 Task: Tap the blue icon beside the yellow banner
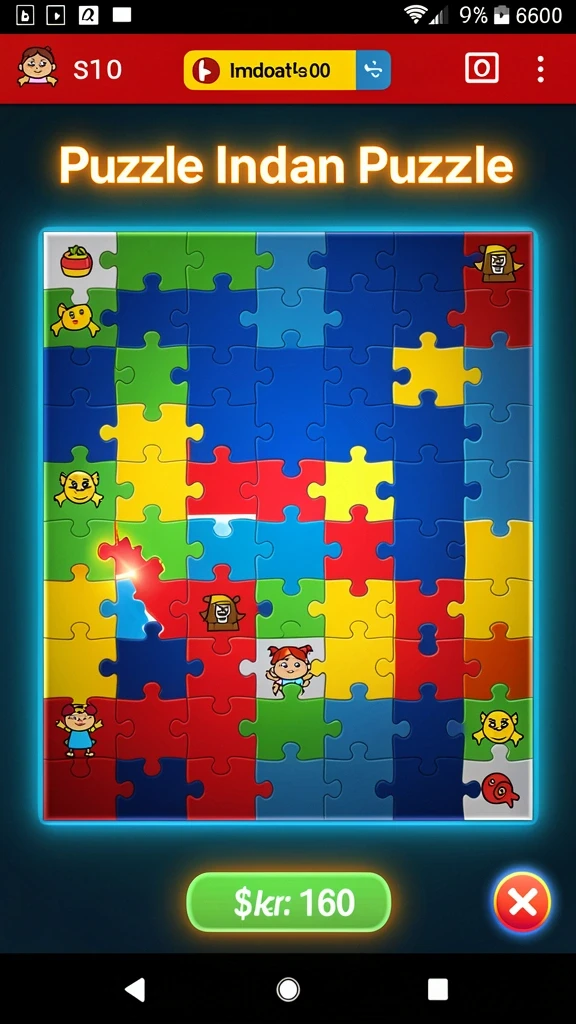(x=374, y=70)
